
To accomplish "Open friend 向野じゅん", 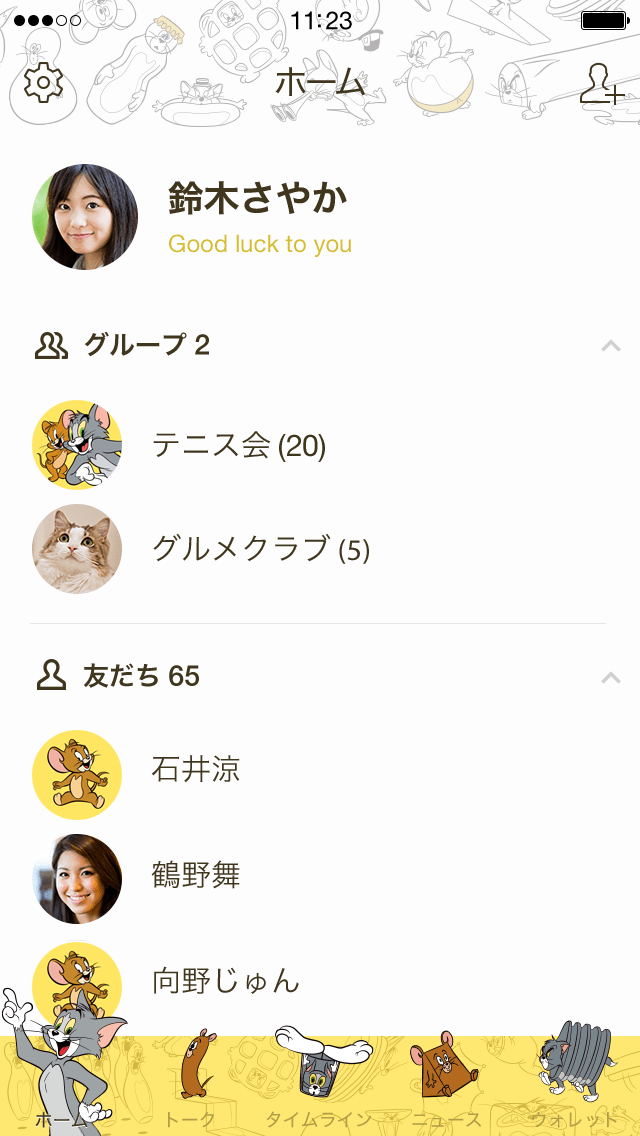I will click(226, 981).
